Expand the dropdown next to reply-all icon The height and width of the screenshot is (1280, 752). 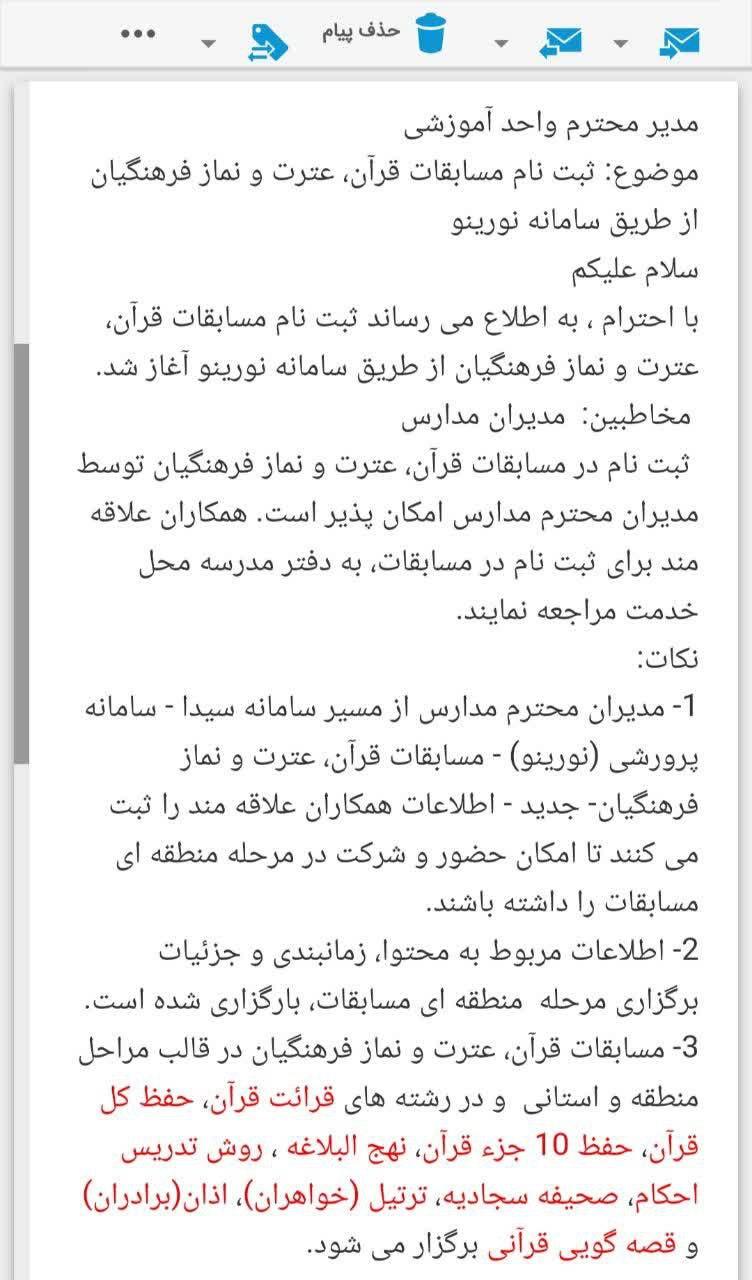(x=502, y=44)
